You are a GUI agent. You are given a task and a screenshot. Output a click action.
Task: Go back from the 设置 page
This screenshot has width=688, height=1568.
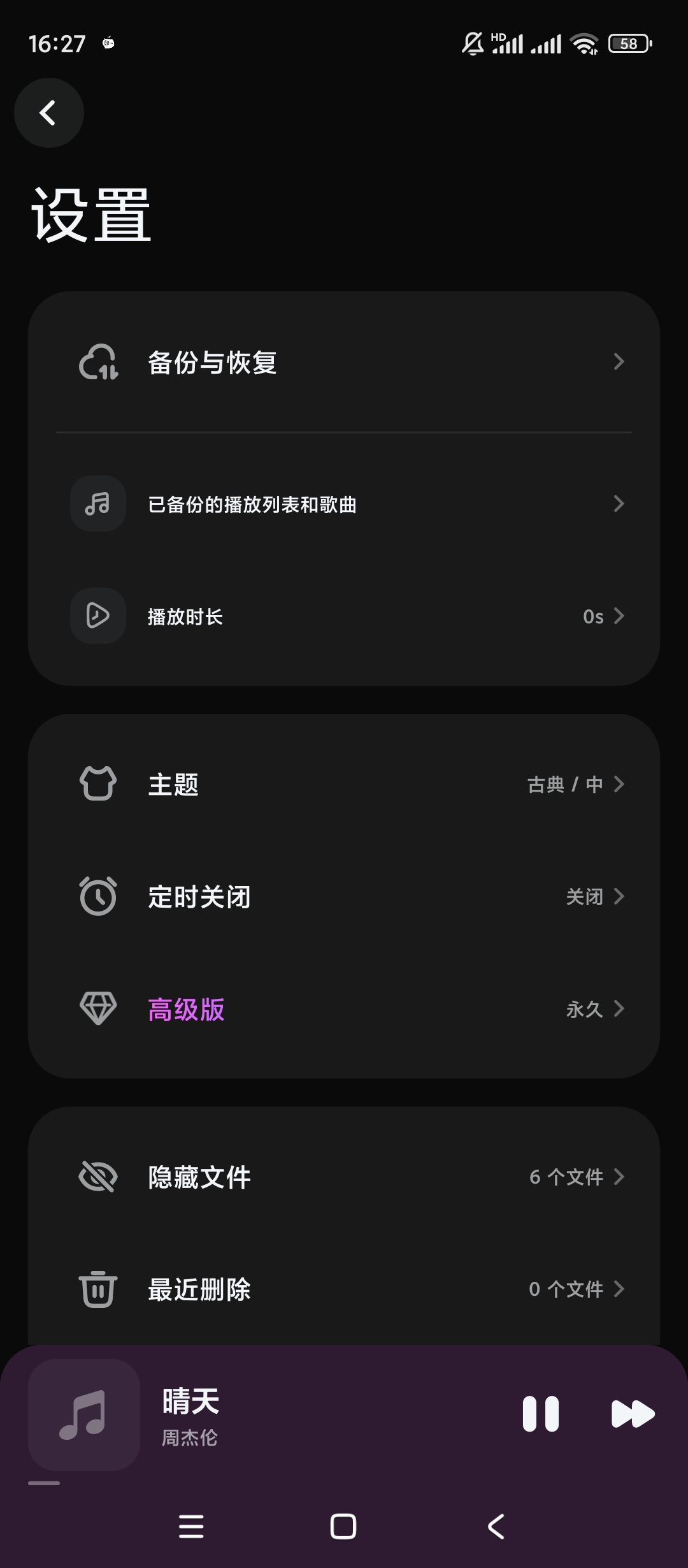[x=48, y=113]
